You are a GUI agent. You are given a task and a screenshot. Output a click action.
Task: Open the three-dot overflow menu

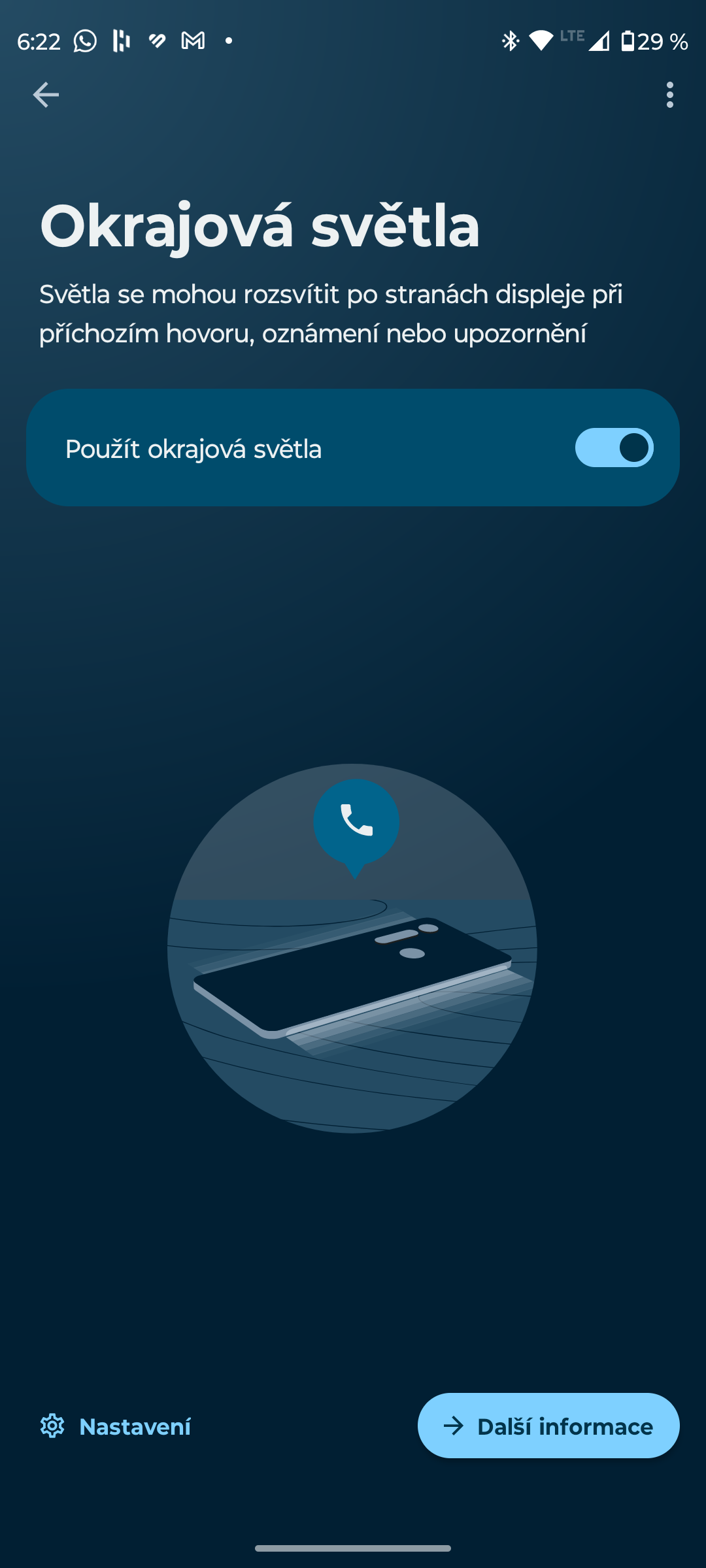pyautogui.click(x=670, y=95)
